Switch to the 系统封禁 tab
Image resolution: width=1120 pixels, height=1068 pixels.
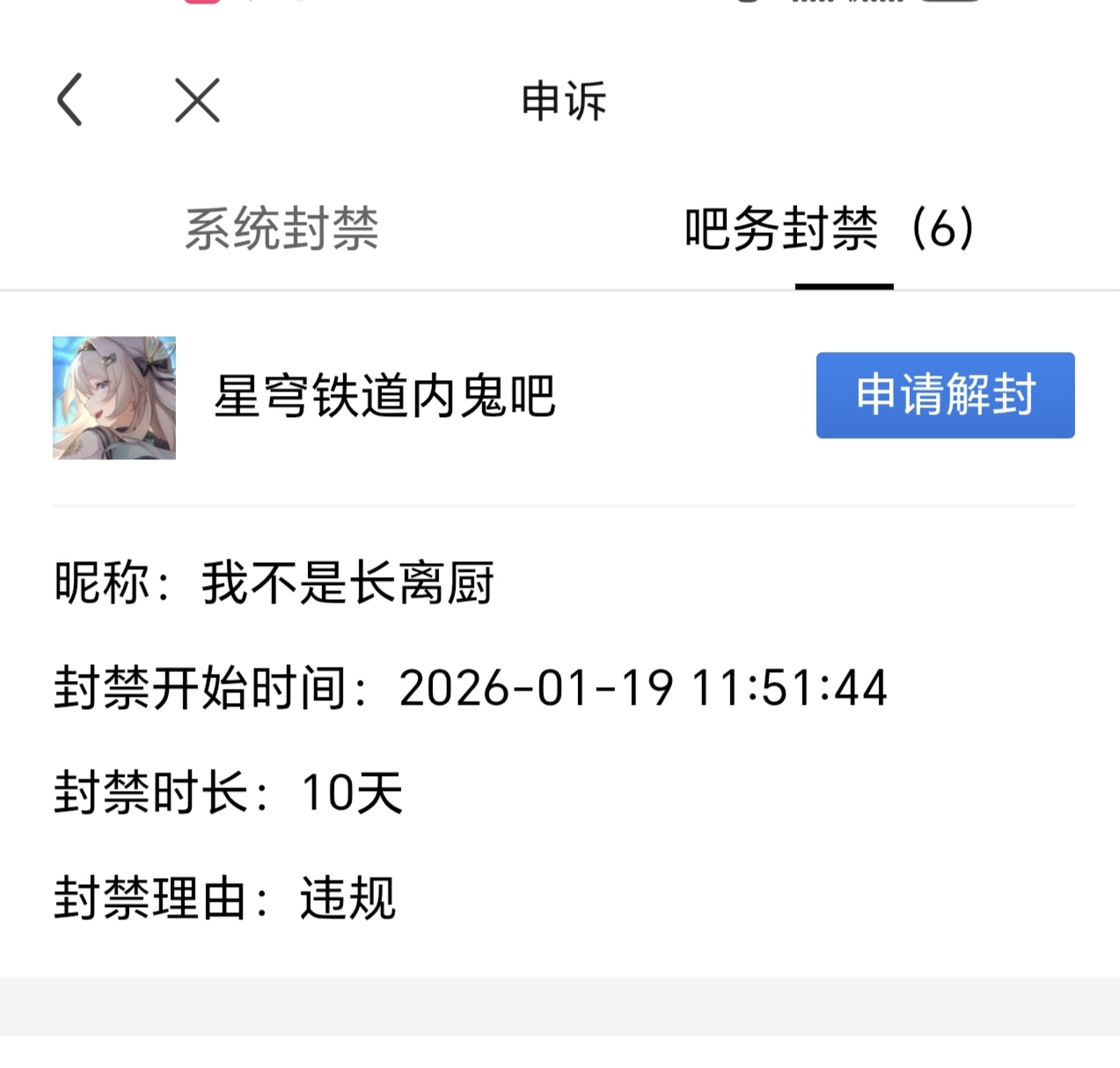tap(282, 229)
